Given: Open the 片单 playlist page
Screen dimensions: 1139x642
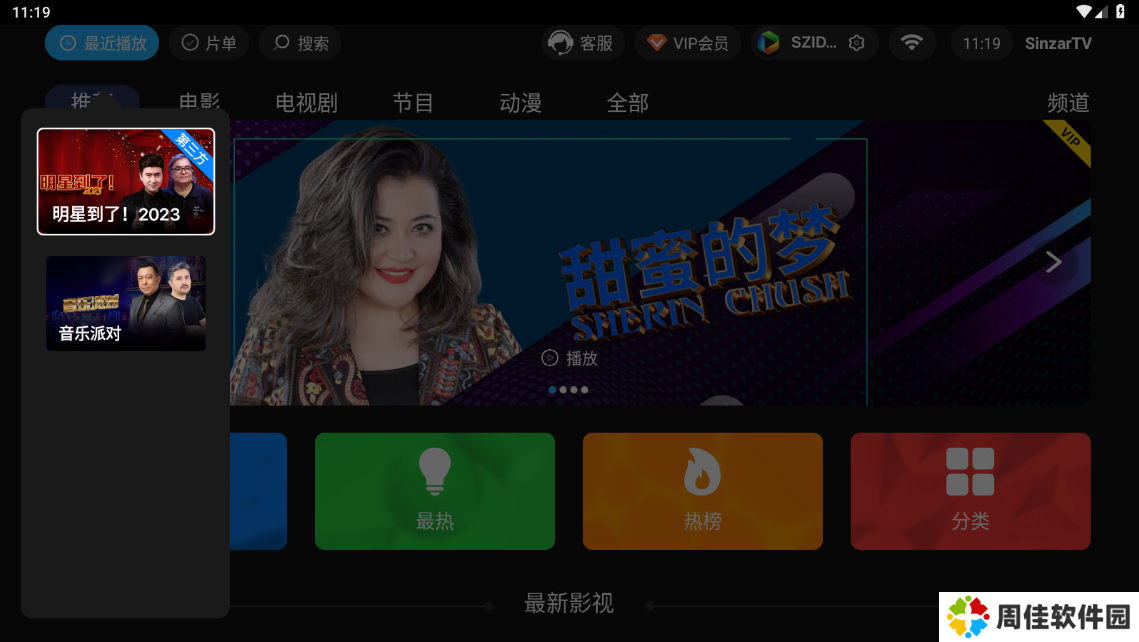Looking at the screenshot, I should coord(209,43).
